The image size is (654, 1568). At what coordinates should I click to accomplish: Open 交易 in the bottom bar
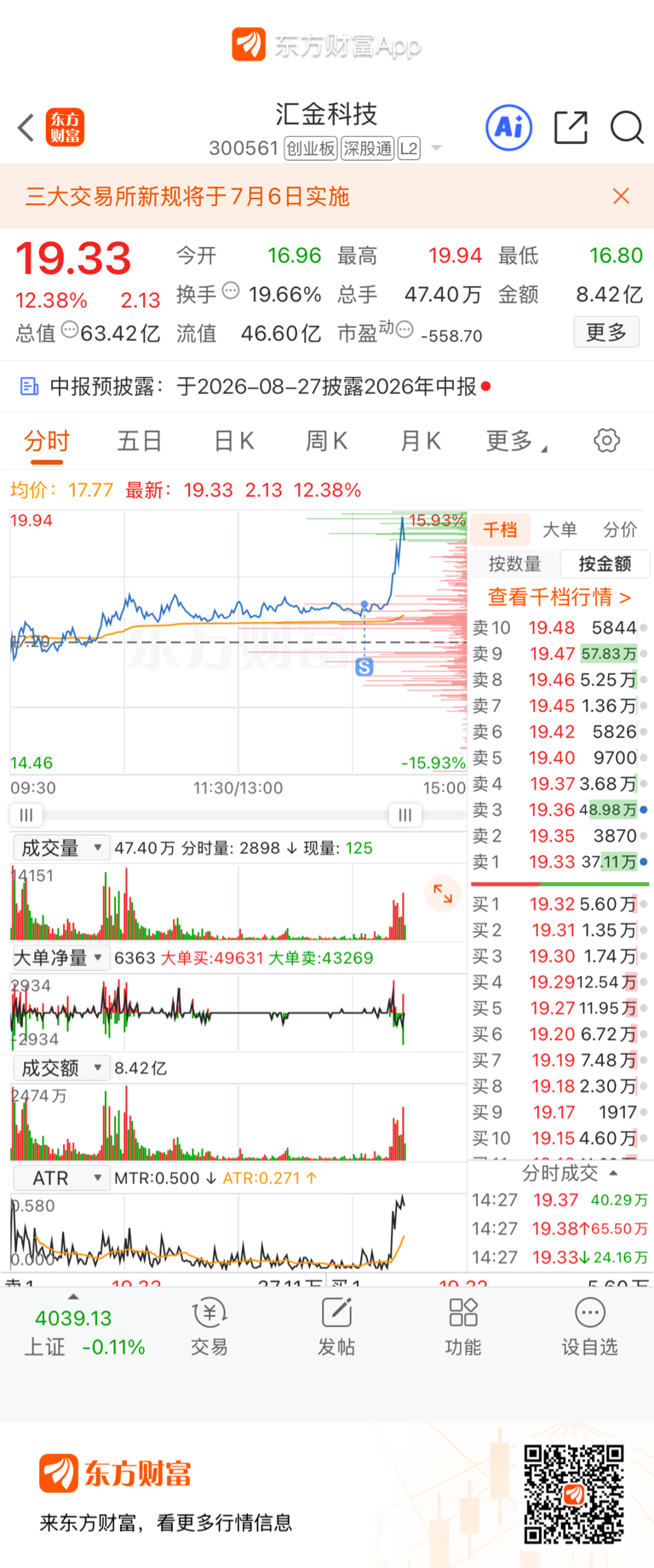[209, 1327]
